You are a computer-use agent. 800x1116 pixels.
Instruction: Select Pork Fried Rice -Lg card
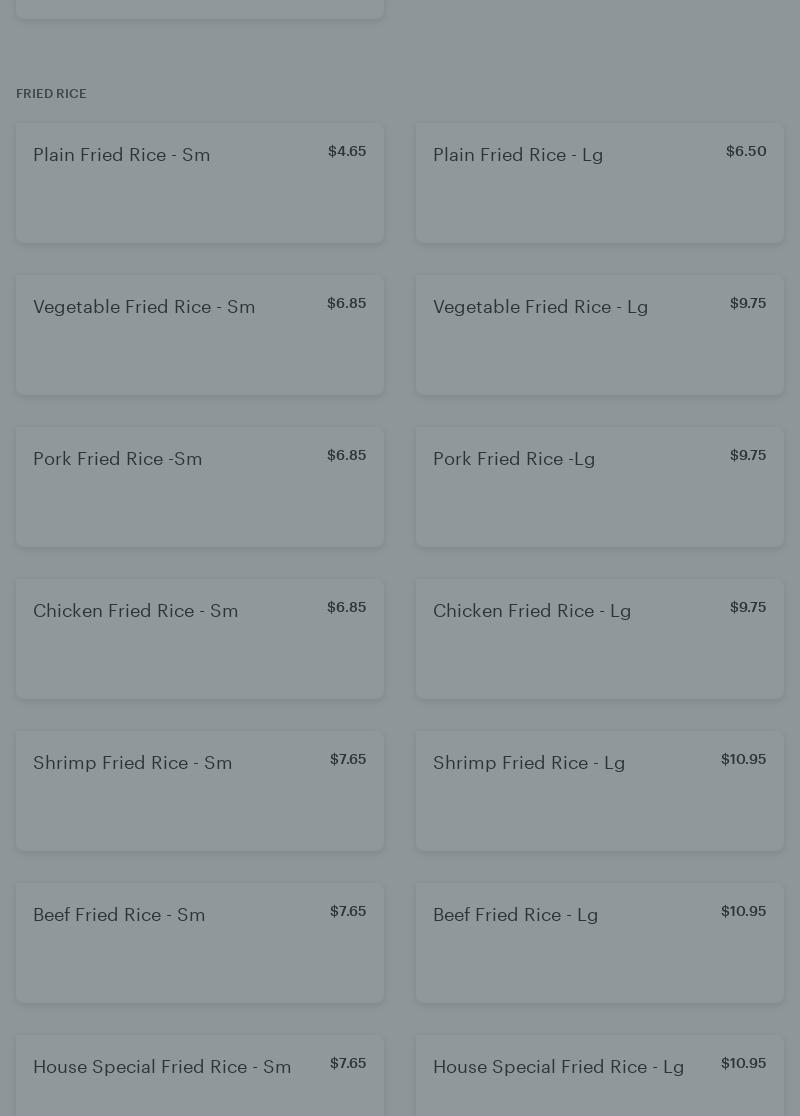click(x=600, y=487)
